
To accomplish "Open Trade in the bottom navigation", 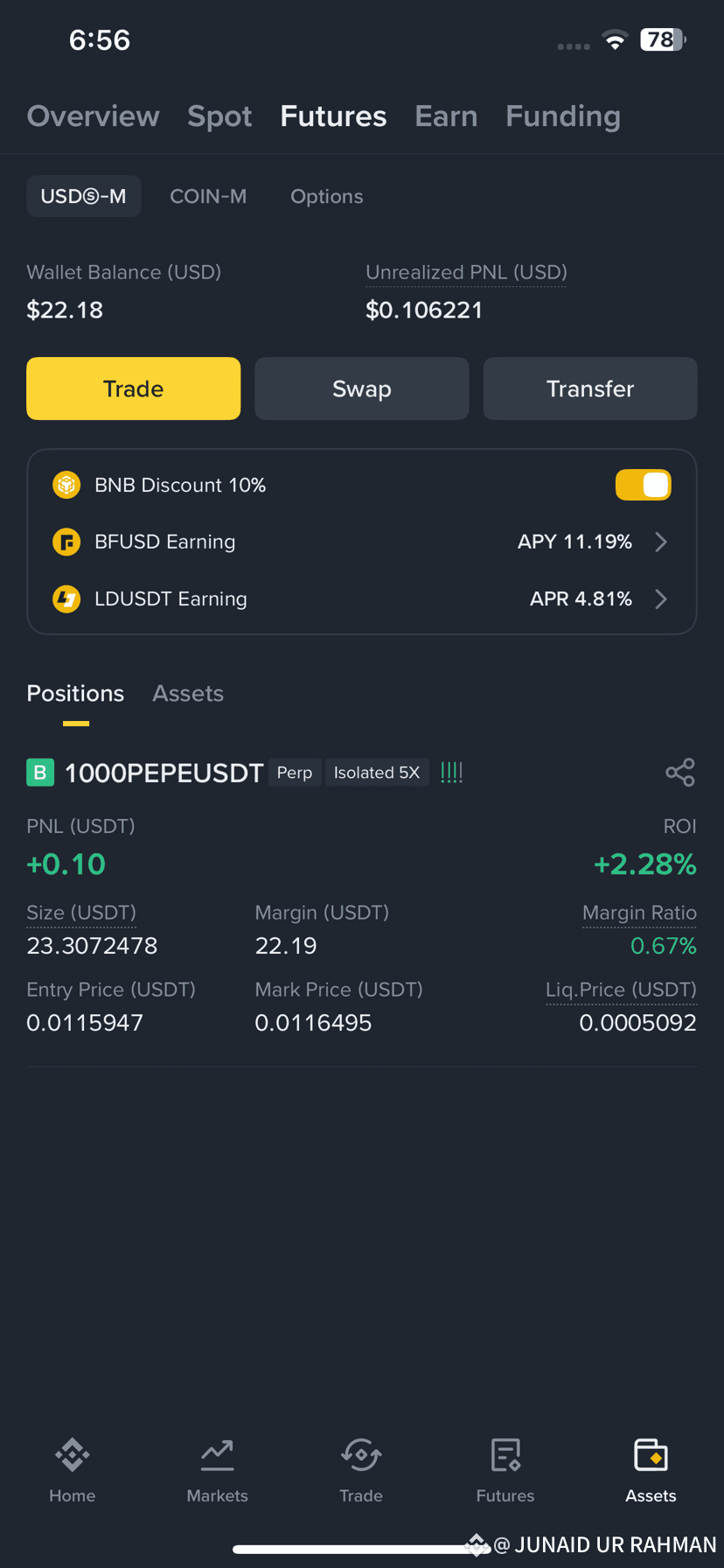I will pos(361,1470).
